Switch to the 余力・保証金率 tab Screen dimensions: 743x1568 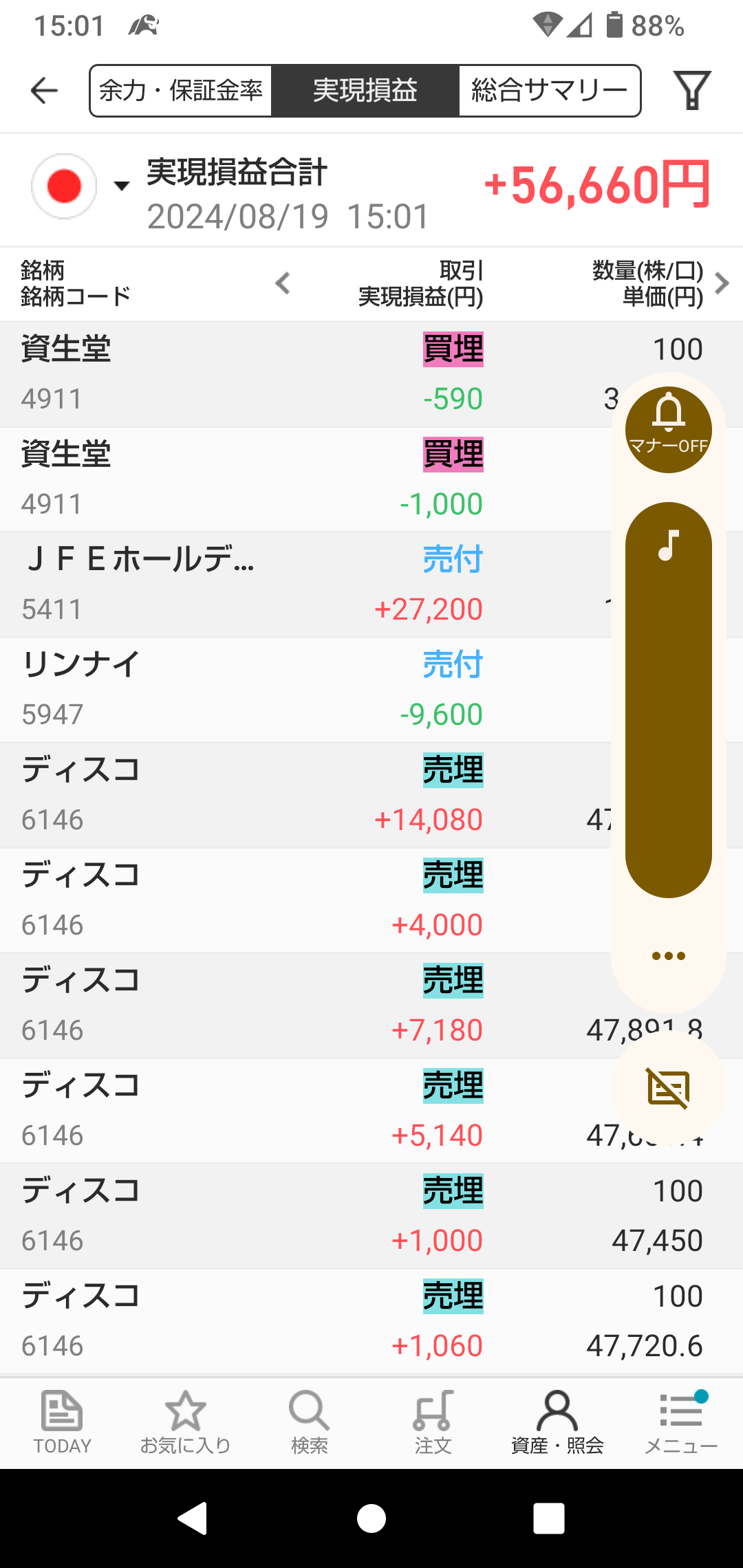point(181,91)
